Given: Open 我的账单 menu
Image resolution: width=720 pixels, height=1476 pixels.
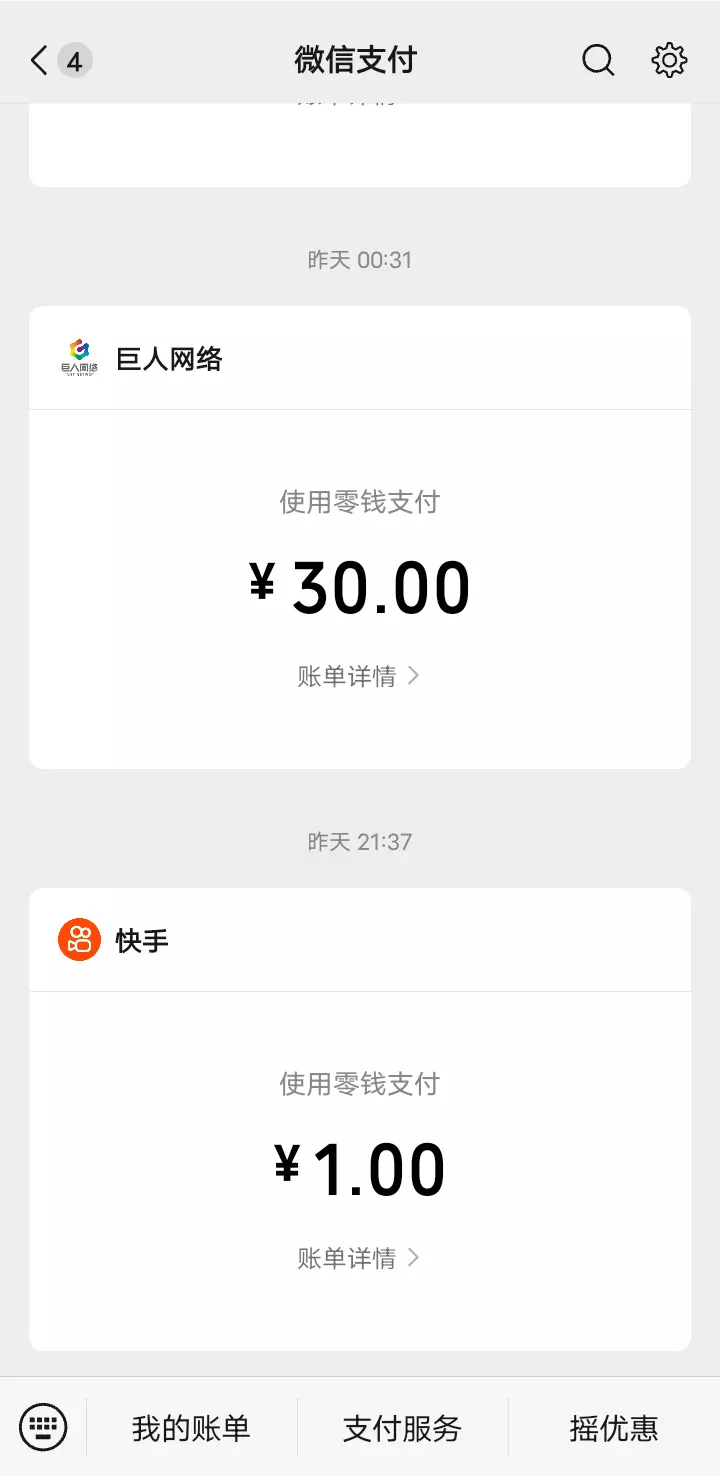Looking at the screenshot, I should (191, 1428).
